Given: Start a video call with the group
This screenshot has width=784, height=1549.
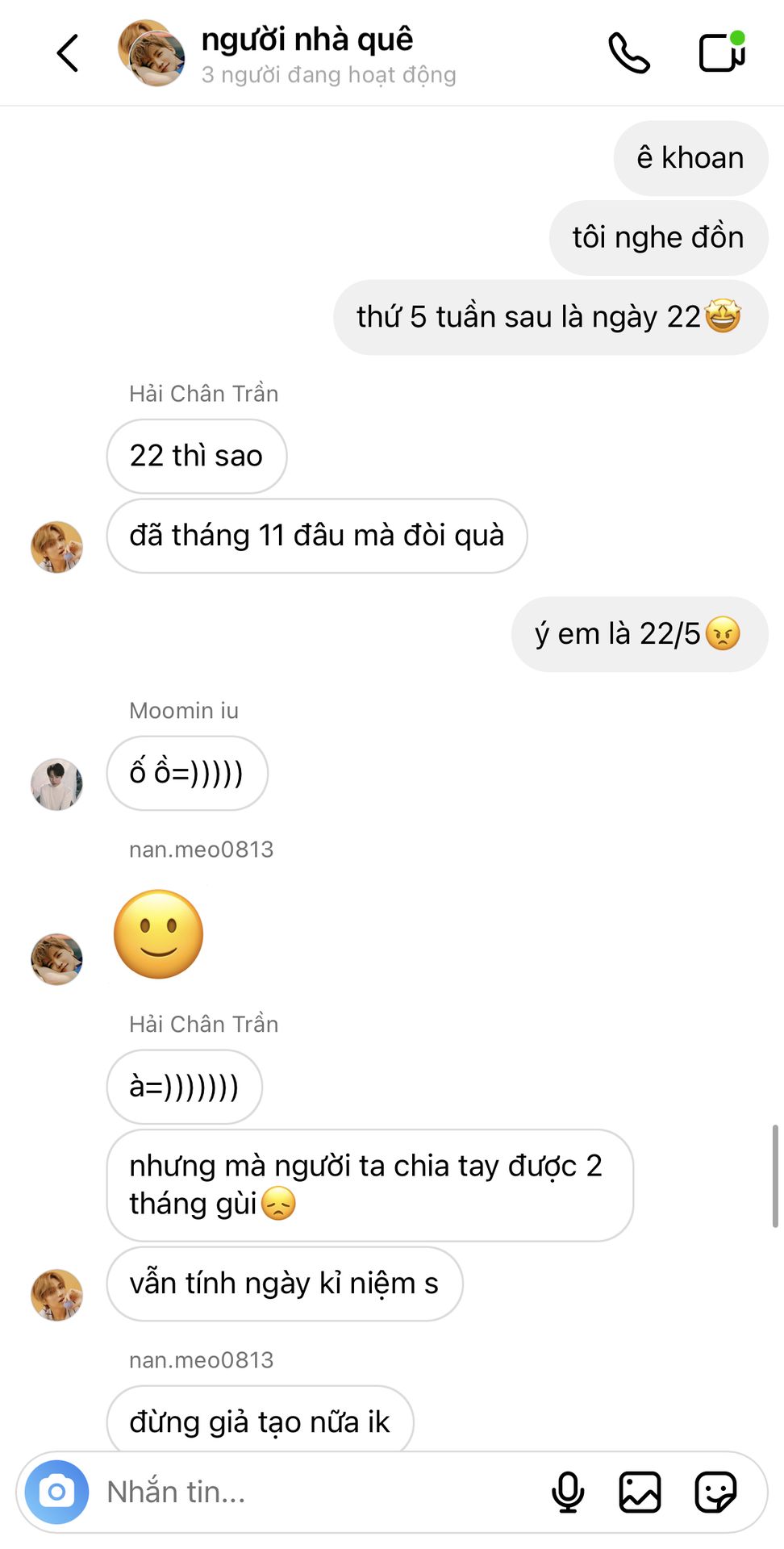Looking at the screenshot, I should [x=721, y=53].
